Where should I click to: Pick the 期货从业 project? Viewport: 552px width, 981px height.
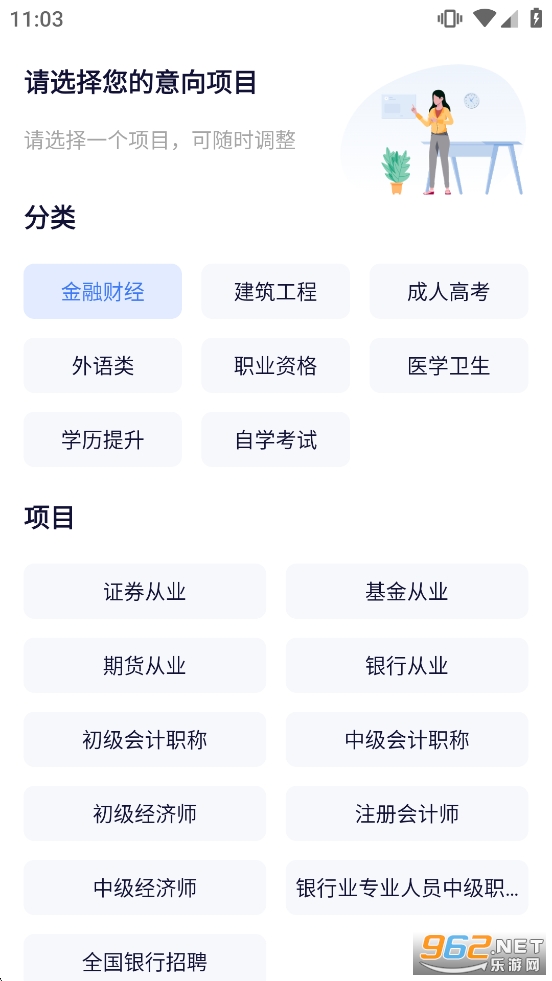pyautogui.click(x=145, y=665)
